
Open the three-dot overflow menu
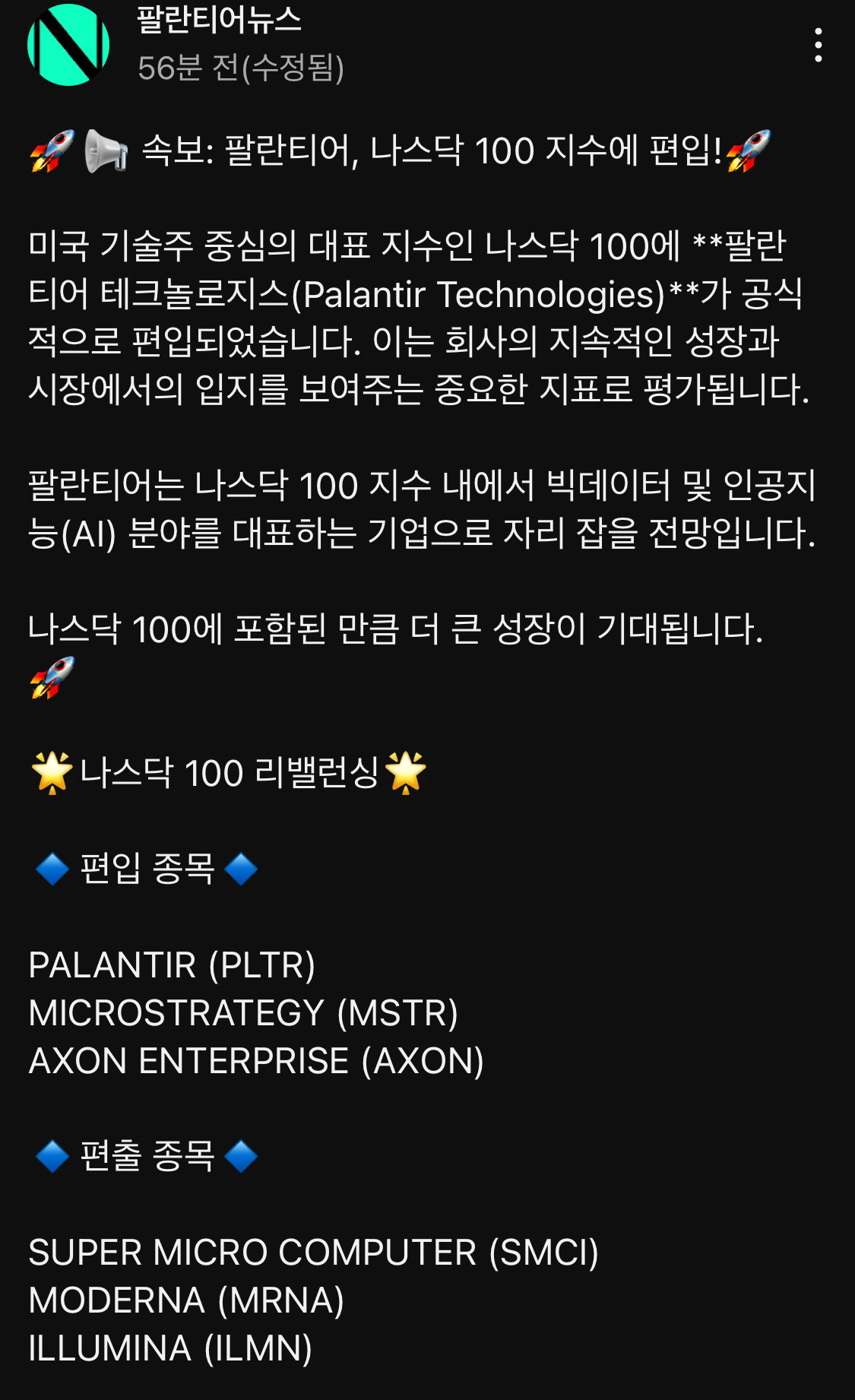[818, 45]
